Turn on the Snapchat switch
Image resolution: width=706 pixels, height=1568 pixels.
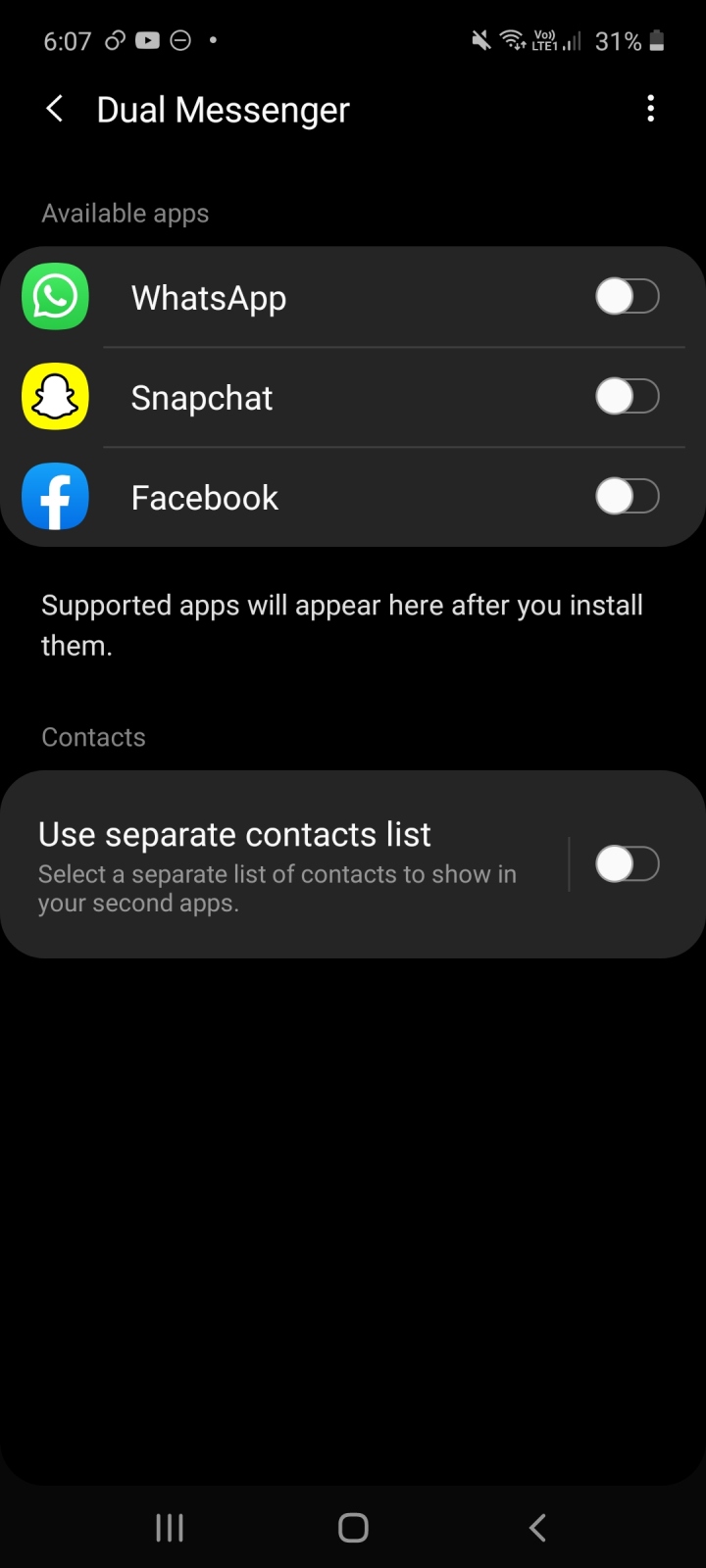point(627,397)
